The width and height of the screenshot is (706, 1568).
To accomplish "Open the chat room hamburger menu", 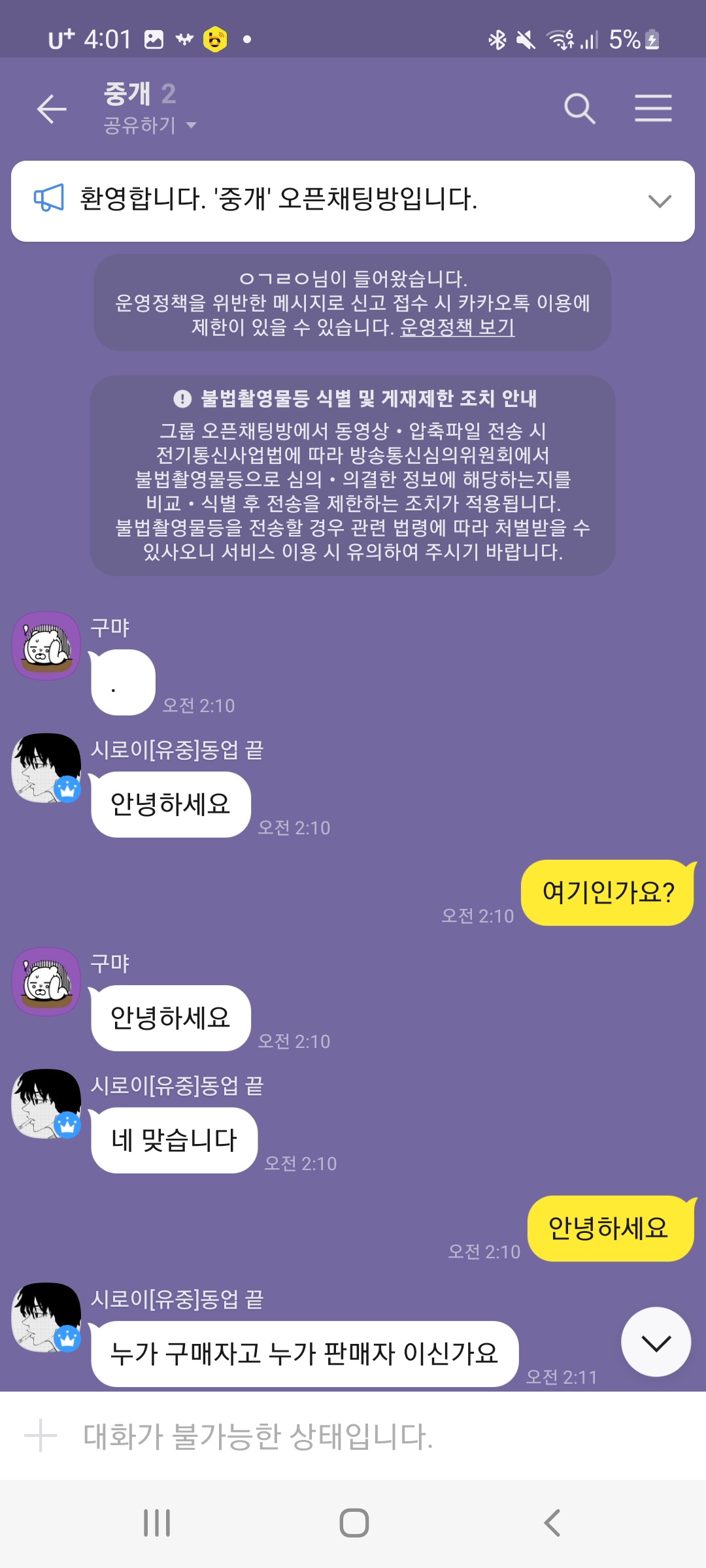I will tap(653, 108).
